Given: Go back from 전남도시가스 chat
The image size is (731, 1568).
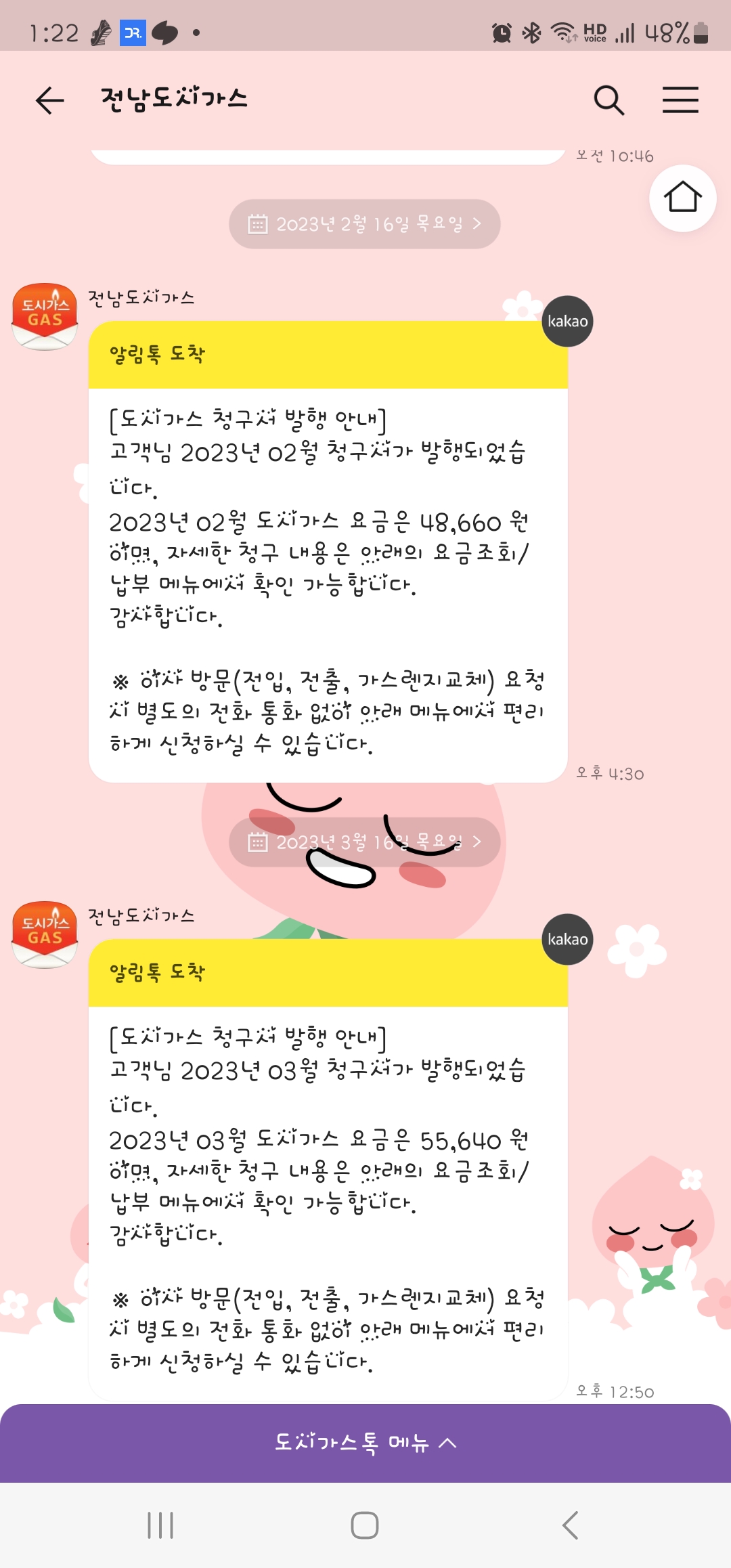Looking at the screenshot, I should (x=49, y=100).
